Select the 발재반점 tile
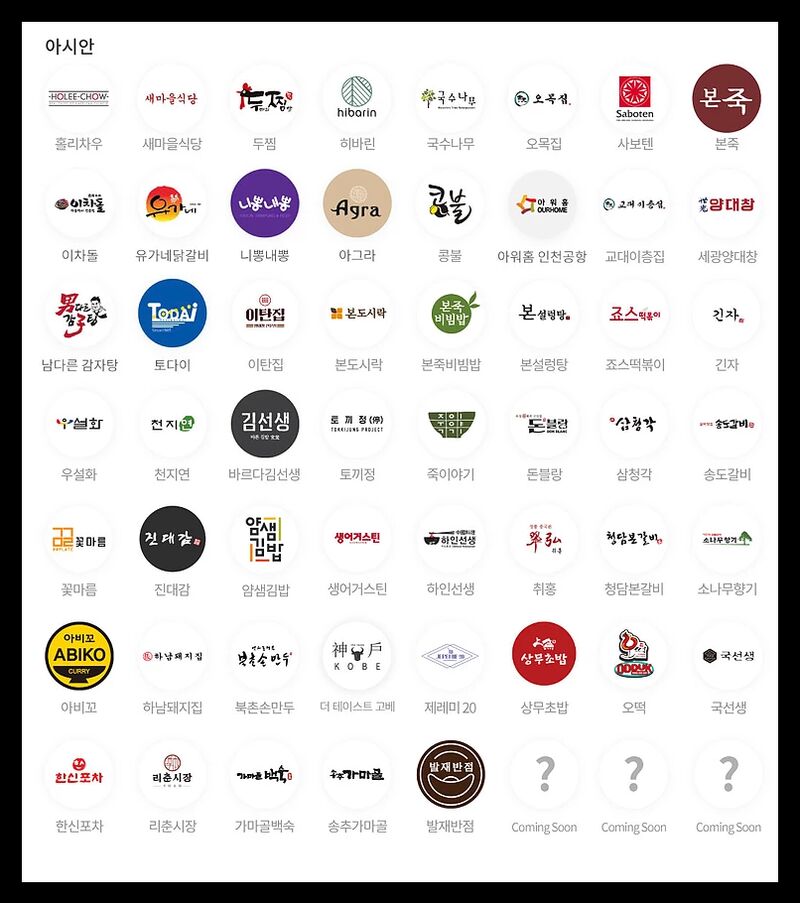This screenshot has height=903, width=800. [x=449, y=774]
